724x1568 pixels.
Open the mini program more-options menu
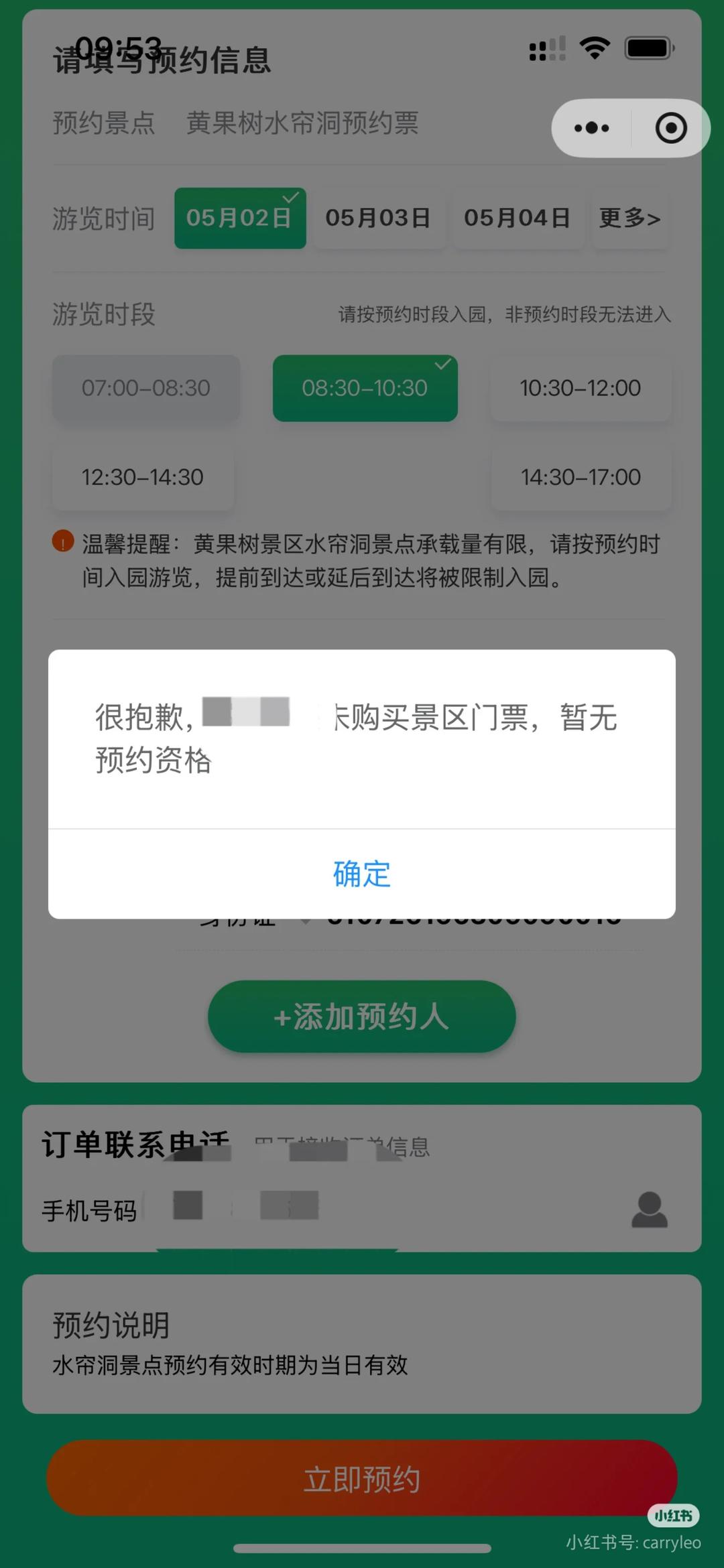[x=592, y=128]
